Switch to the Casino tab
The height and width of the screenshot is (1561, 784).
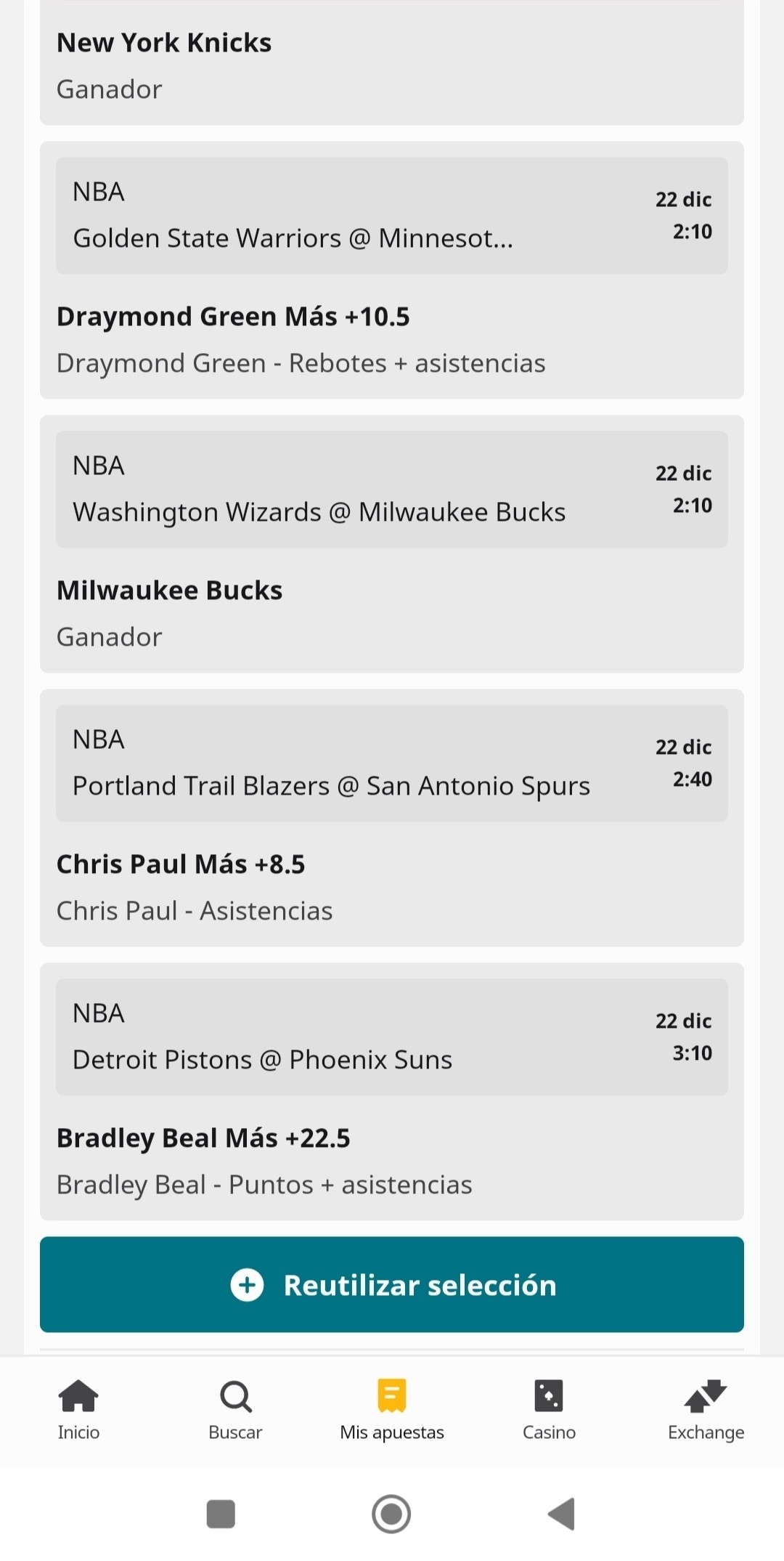click(549, 1410)
